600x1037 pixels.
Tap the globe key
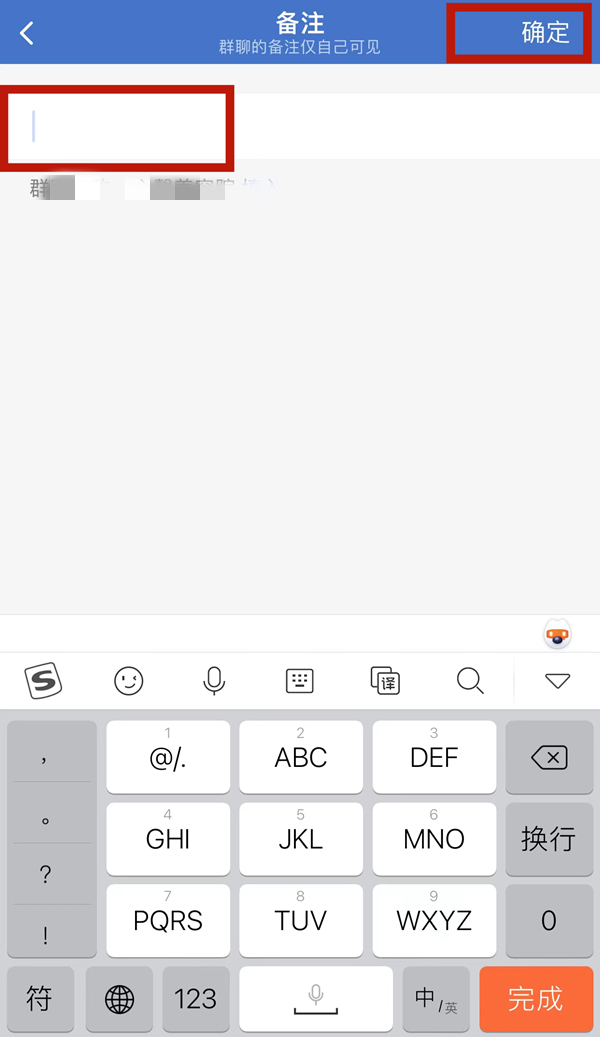click(x=119, y=998)
